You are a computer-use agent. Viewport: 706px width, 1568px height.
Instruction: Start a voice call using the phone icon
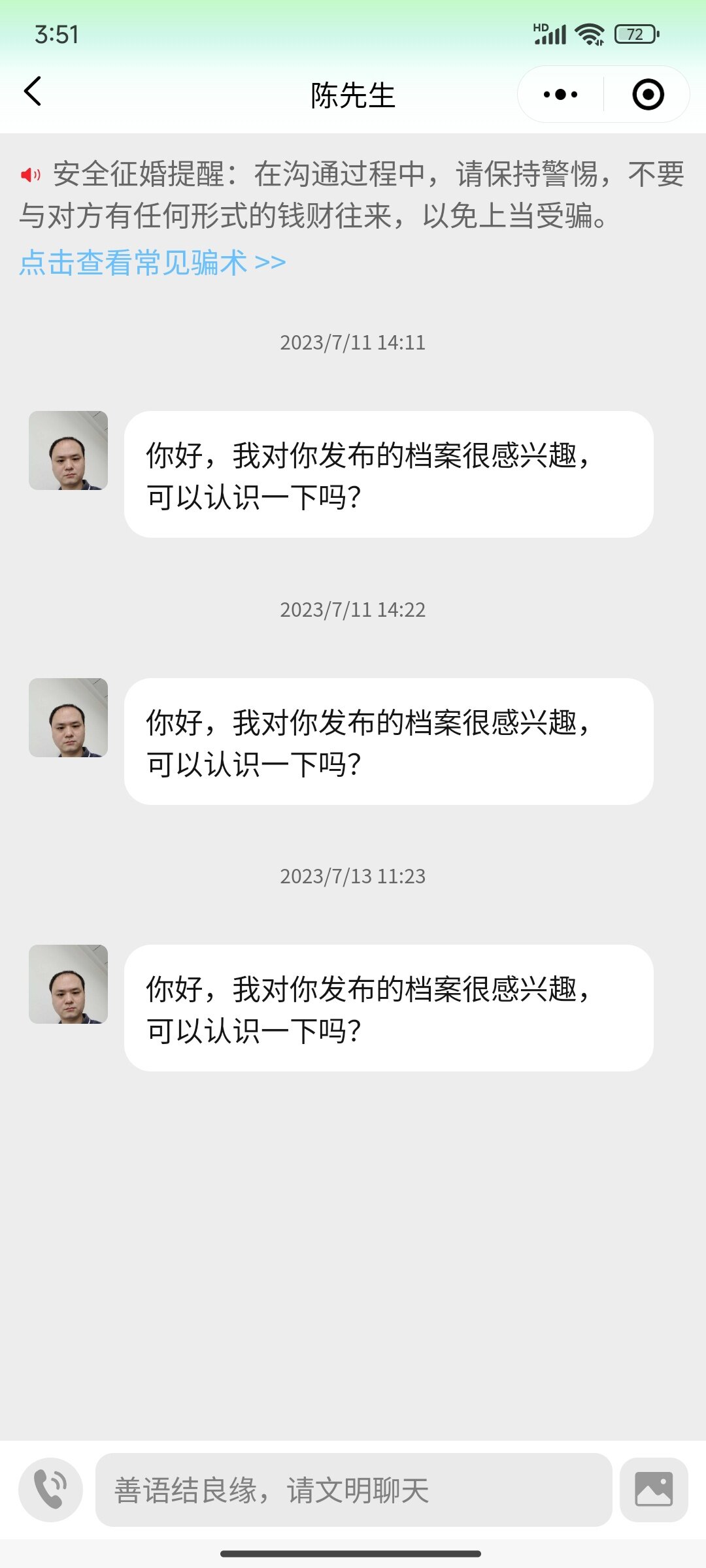pyautogui.click(x=51, y=1490)
